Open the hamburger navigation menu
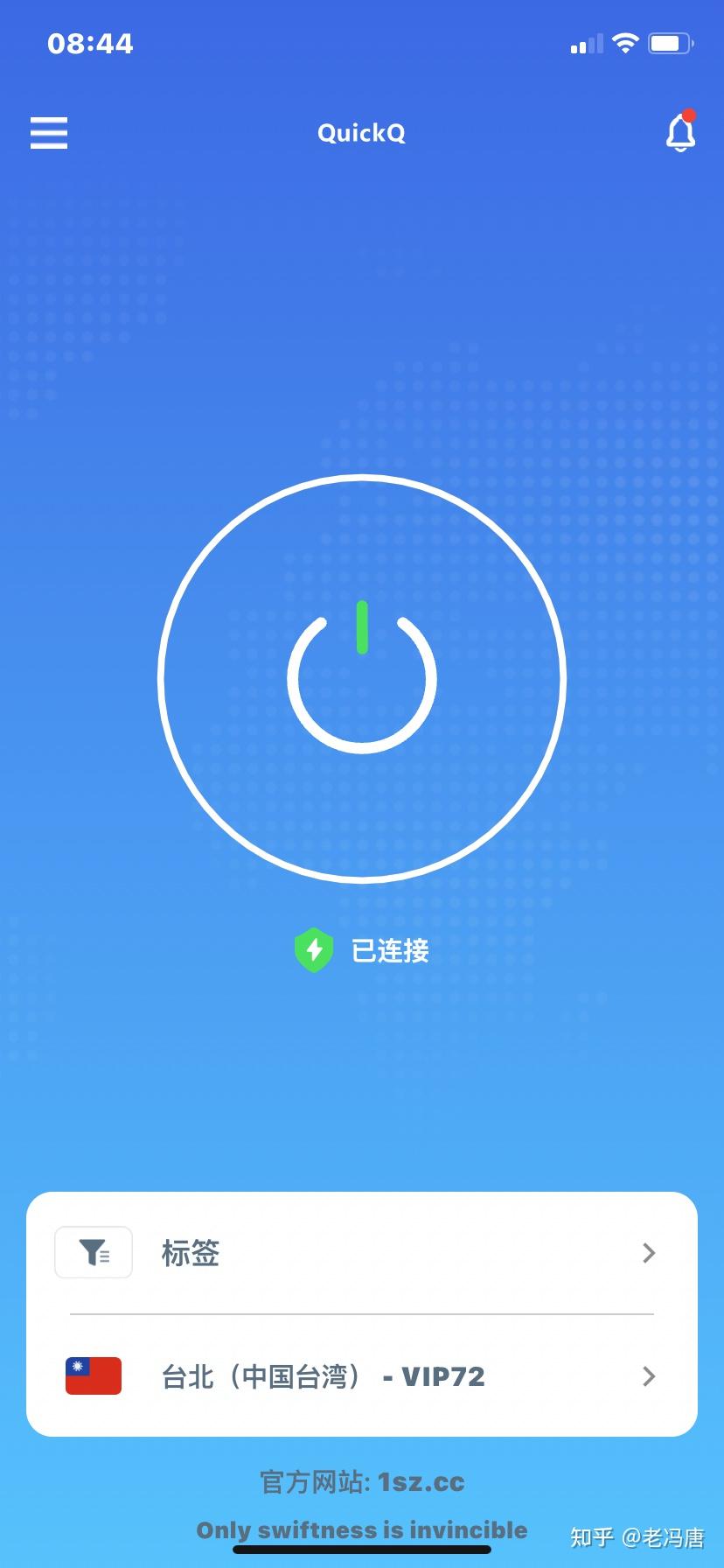 (48, 133)
